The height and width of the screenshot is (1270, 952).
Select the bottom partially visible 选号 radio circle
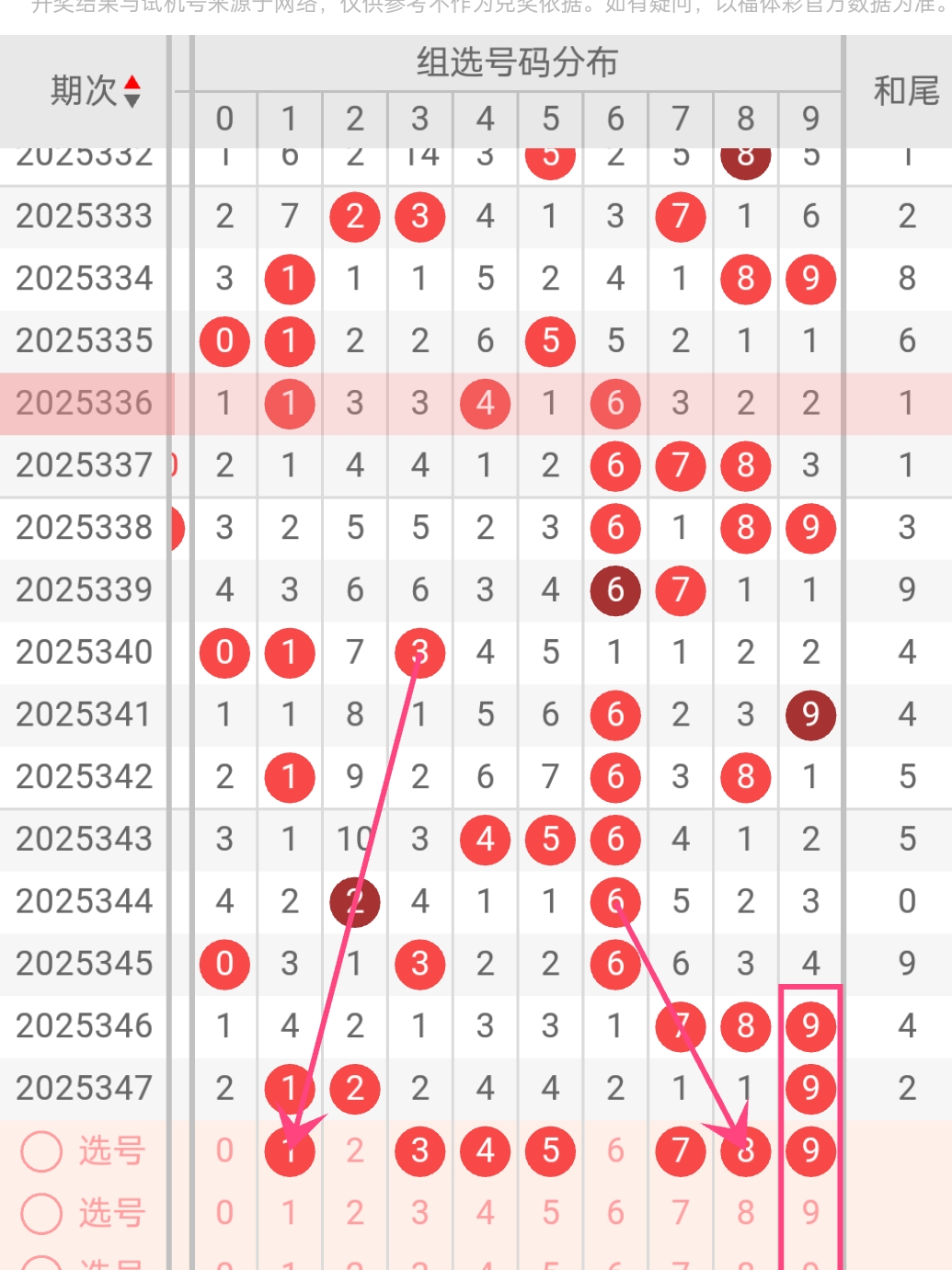40,1264
